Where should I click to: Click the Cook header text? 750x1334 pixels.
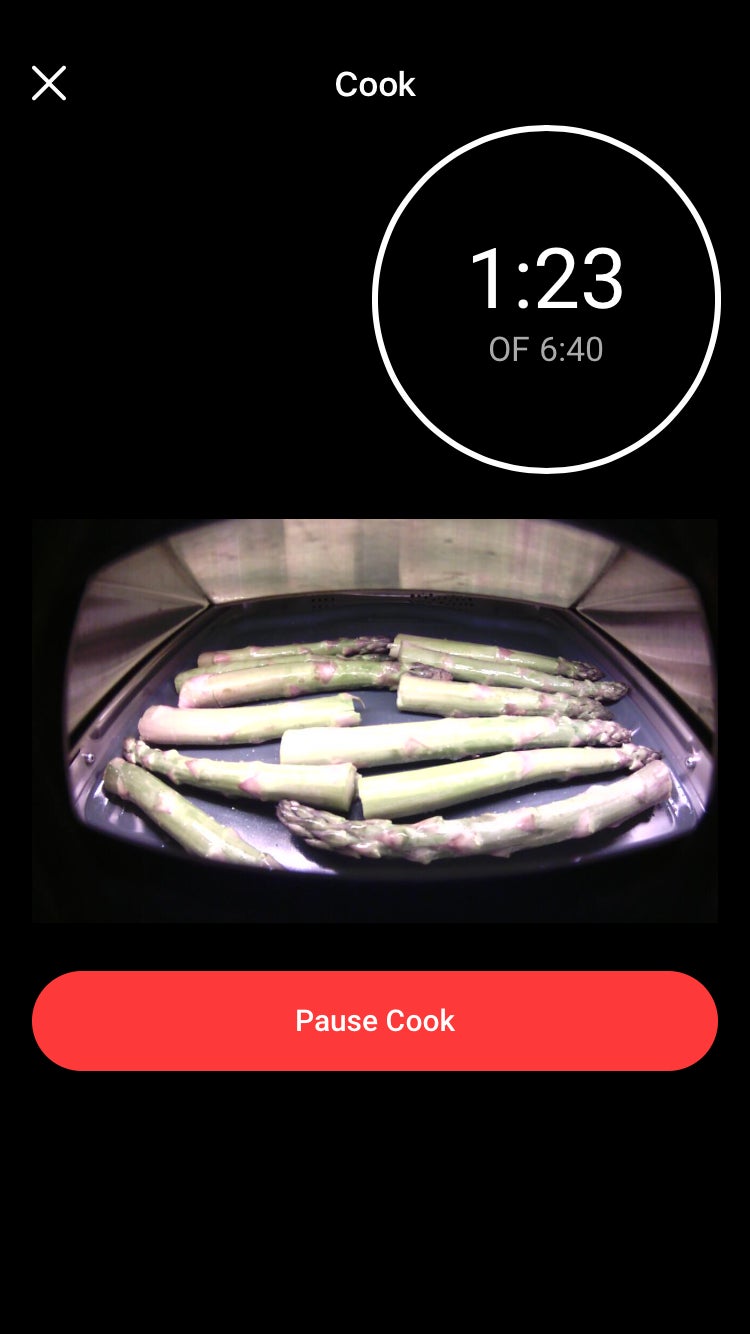[x=375, y=85]
